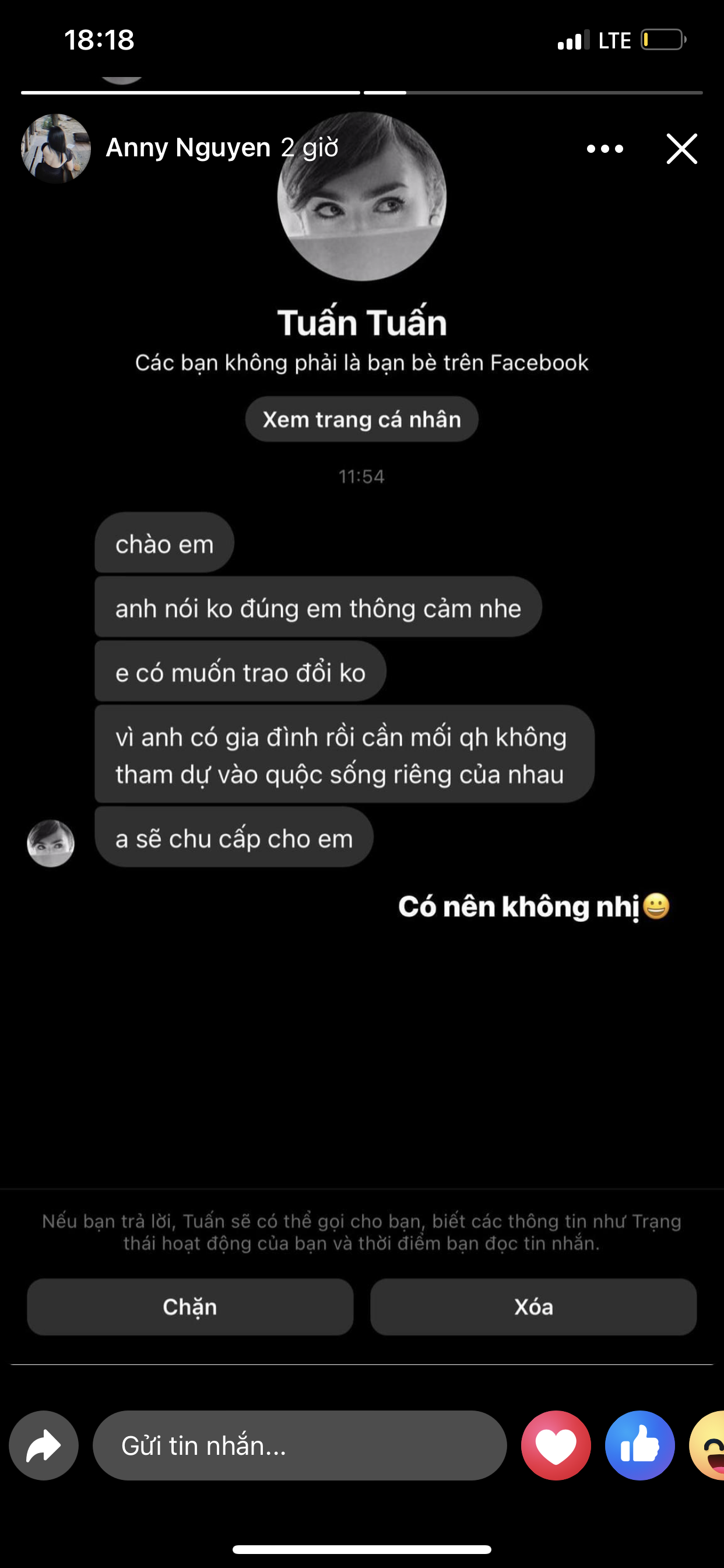The image size is (724, 1568).
Task: React with the laughing emoji
Action: [709, 1445]
